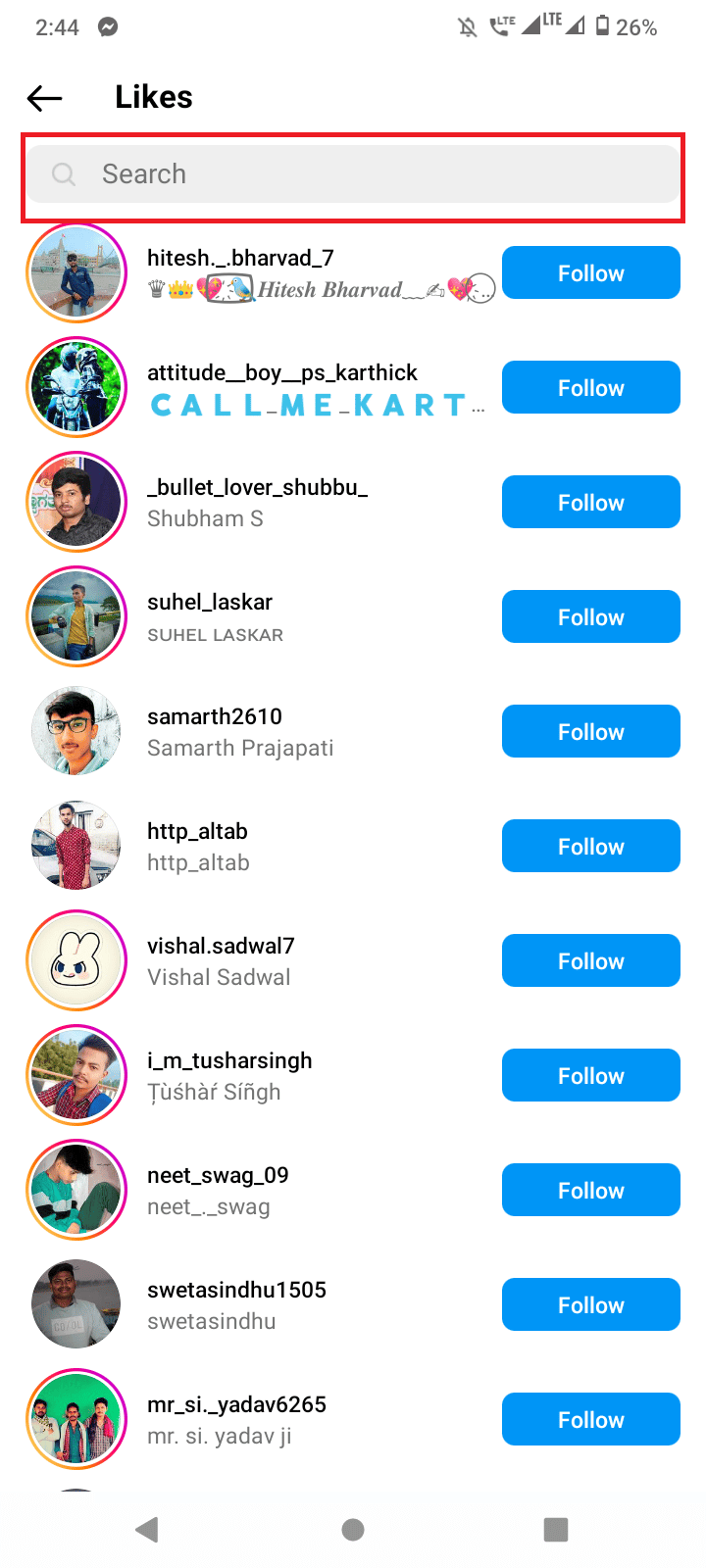Open recent apps from navigation bar
This screenshot has width=706, height=1568.
(x=556, y=1529)
